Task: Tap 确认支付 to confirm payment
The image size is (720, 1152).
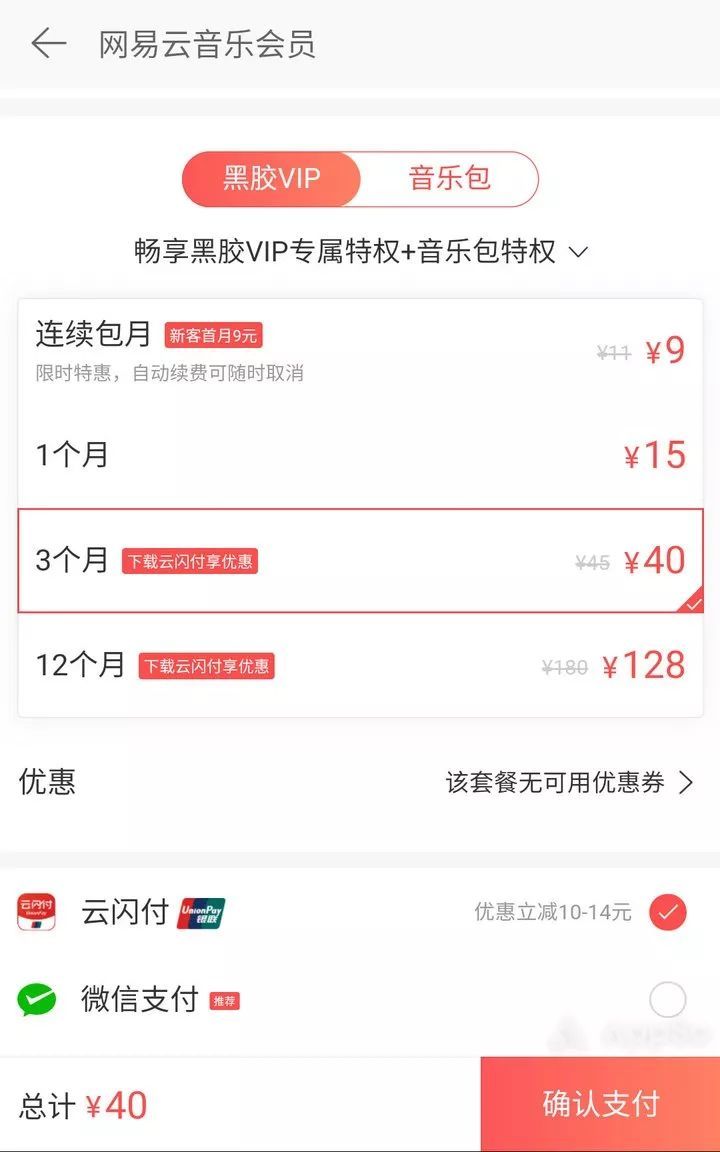Action: point(600,1104)
